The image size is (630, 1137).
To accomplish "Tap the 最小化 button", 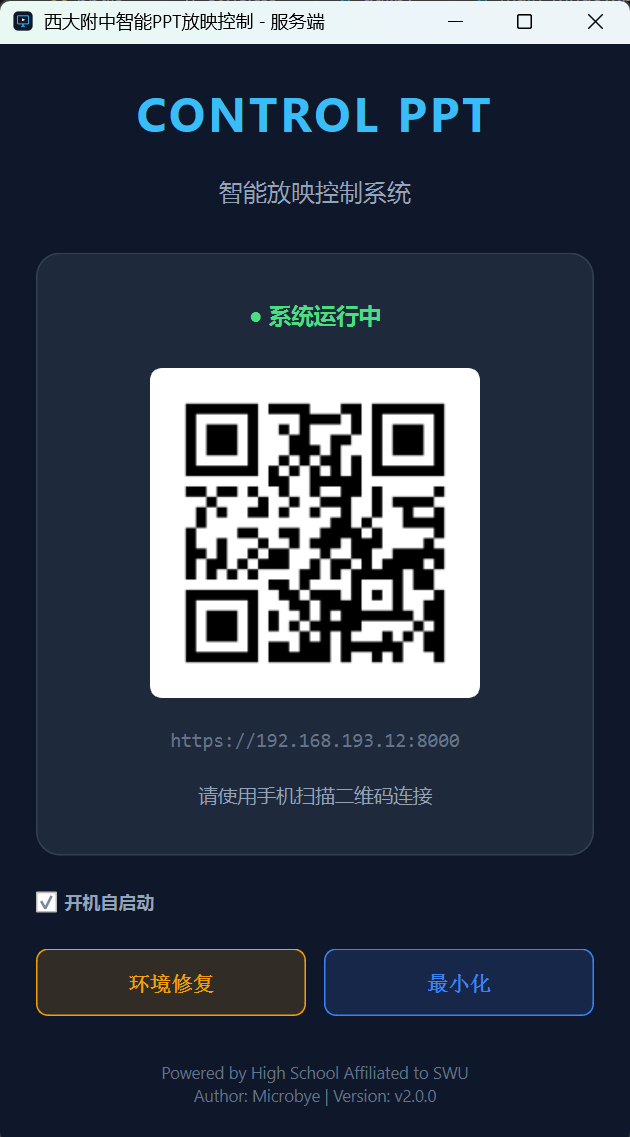I will tap(459, 982).
